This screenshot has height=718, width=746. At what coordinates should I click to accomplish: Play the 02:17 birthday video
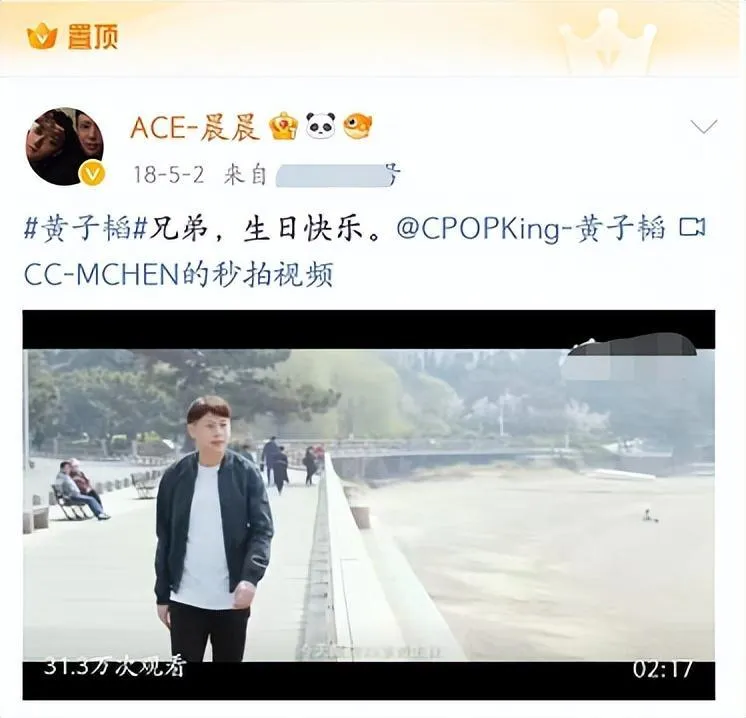368,505
